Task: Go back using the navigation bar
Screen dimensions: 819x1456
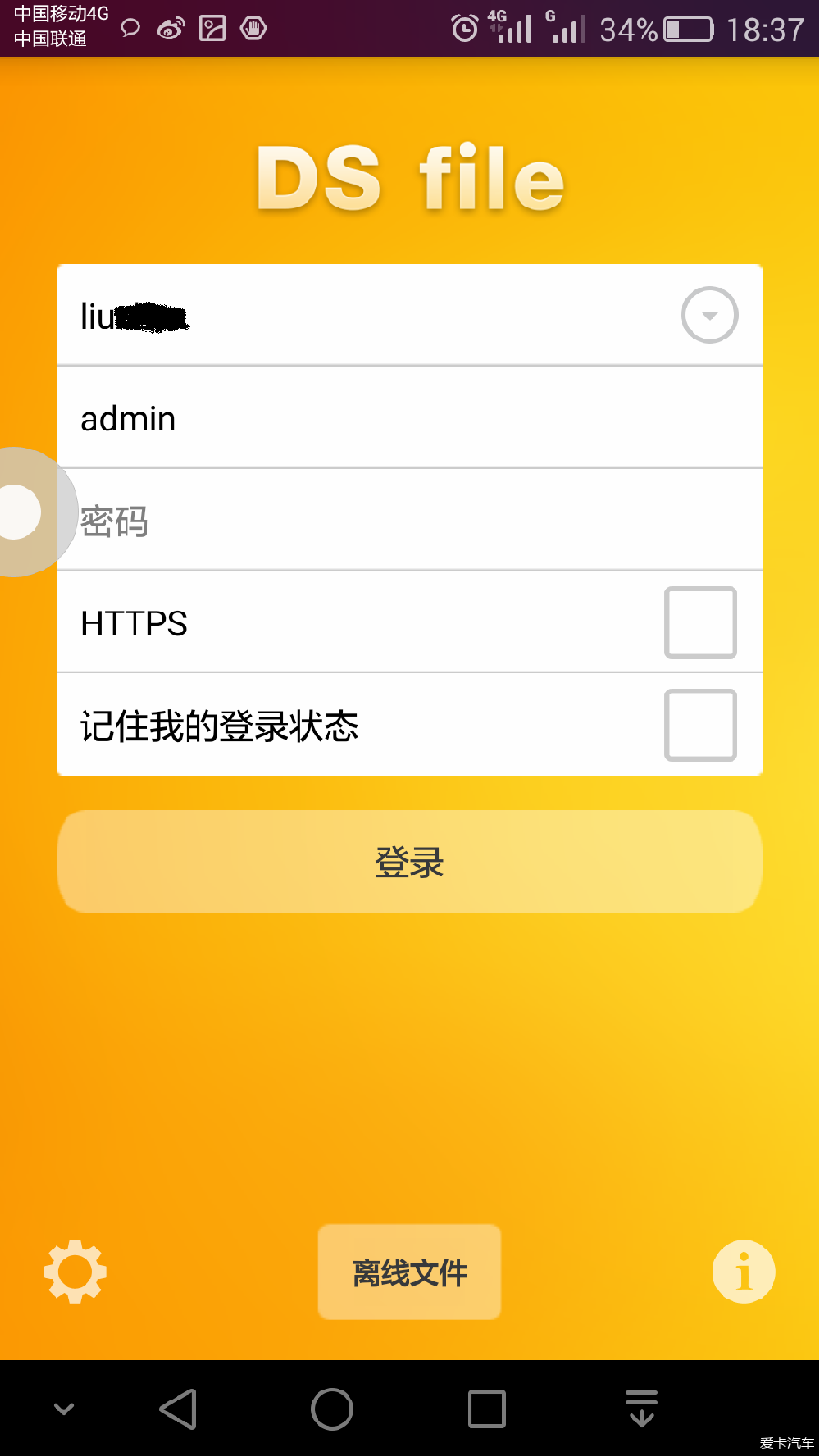Action: 178,1409
